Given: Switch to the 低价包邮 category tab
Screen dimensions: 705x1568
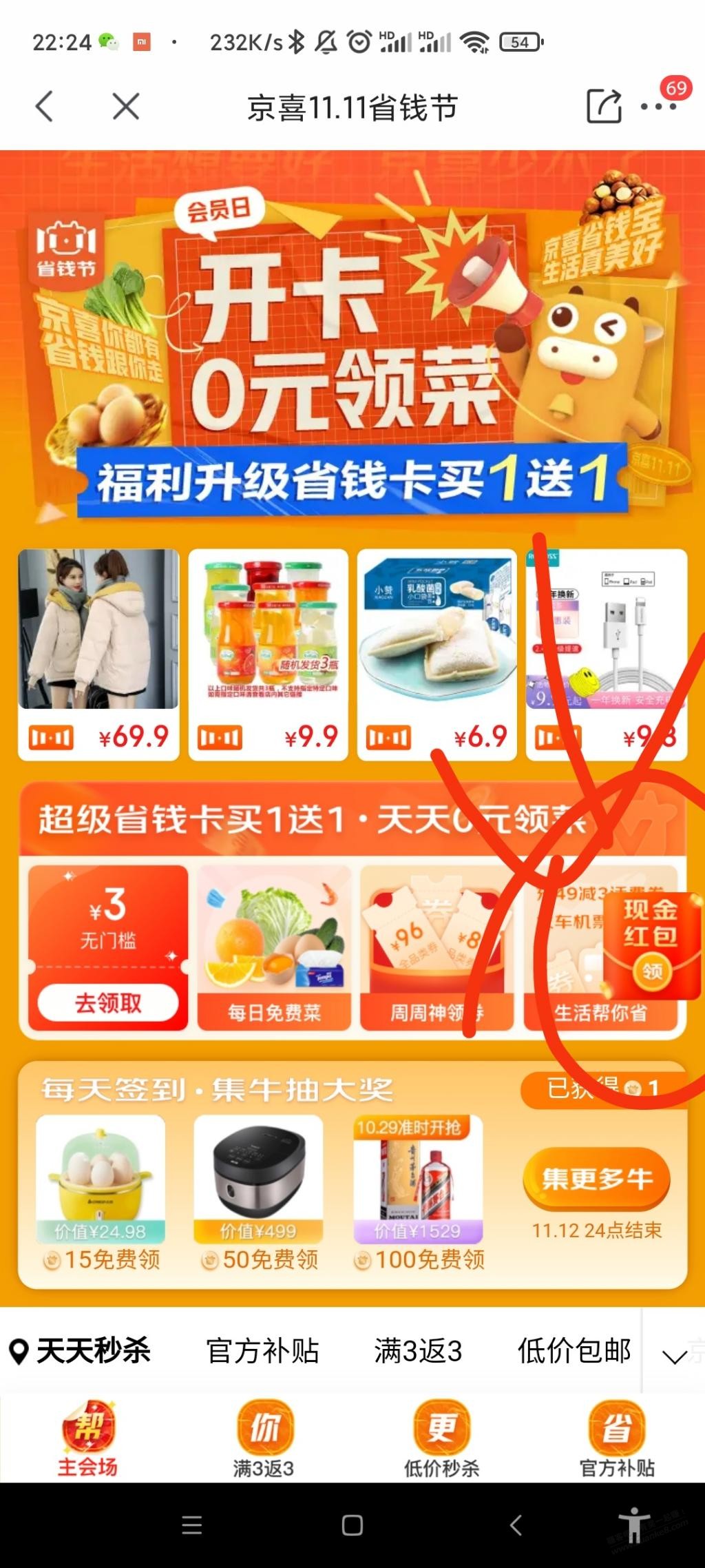Looking at the screenshot, I should 574,1351.
